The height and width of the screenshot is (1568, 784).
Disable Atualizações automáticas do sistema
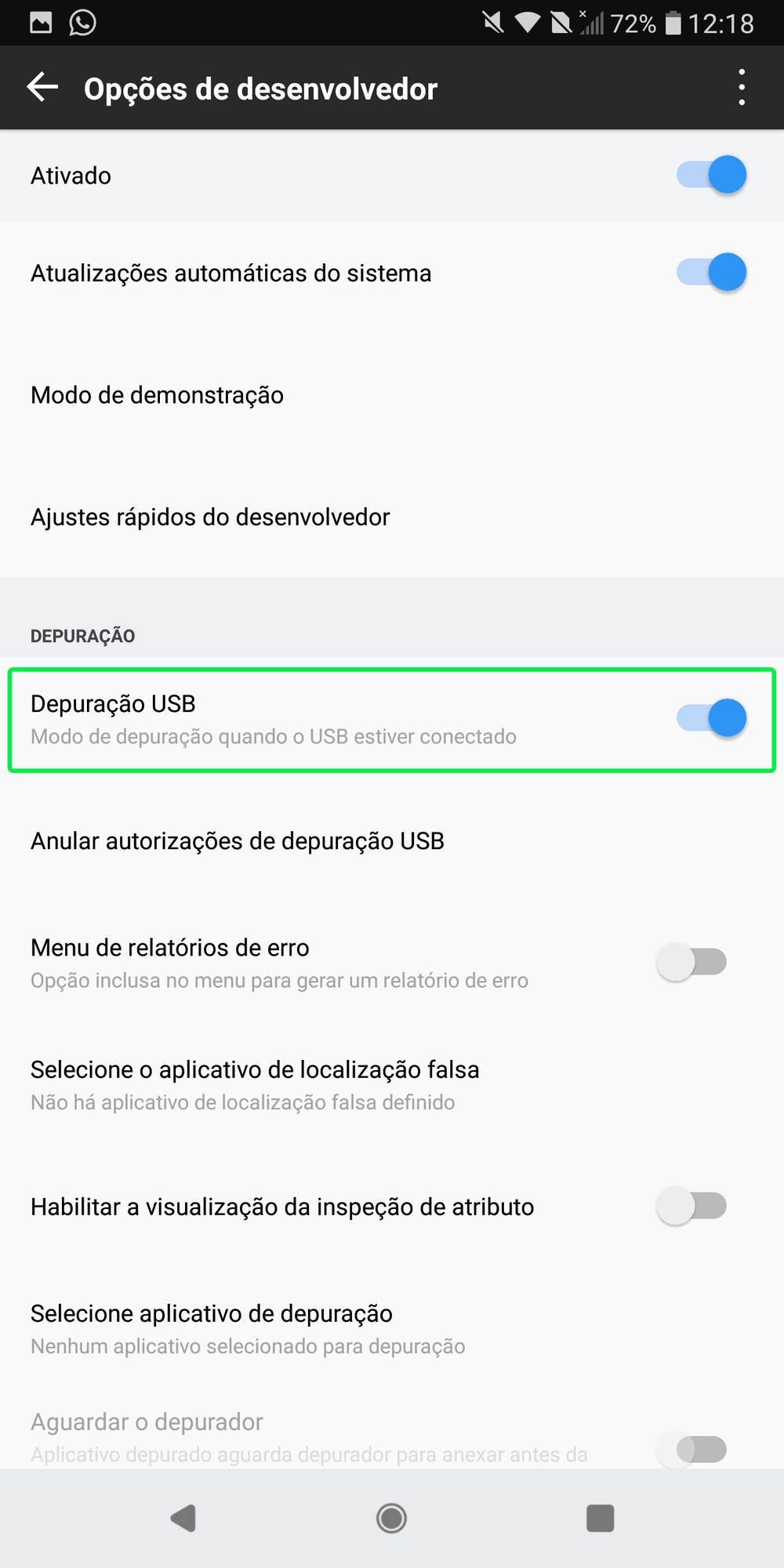tap(712, 273)
